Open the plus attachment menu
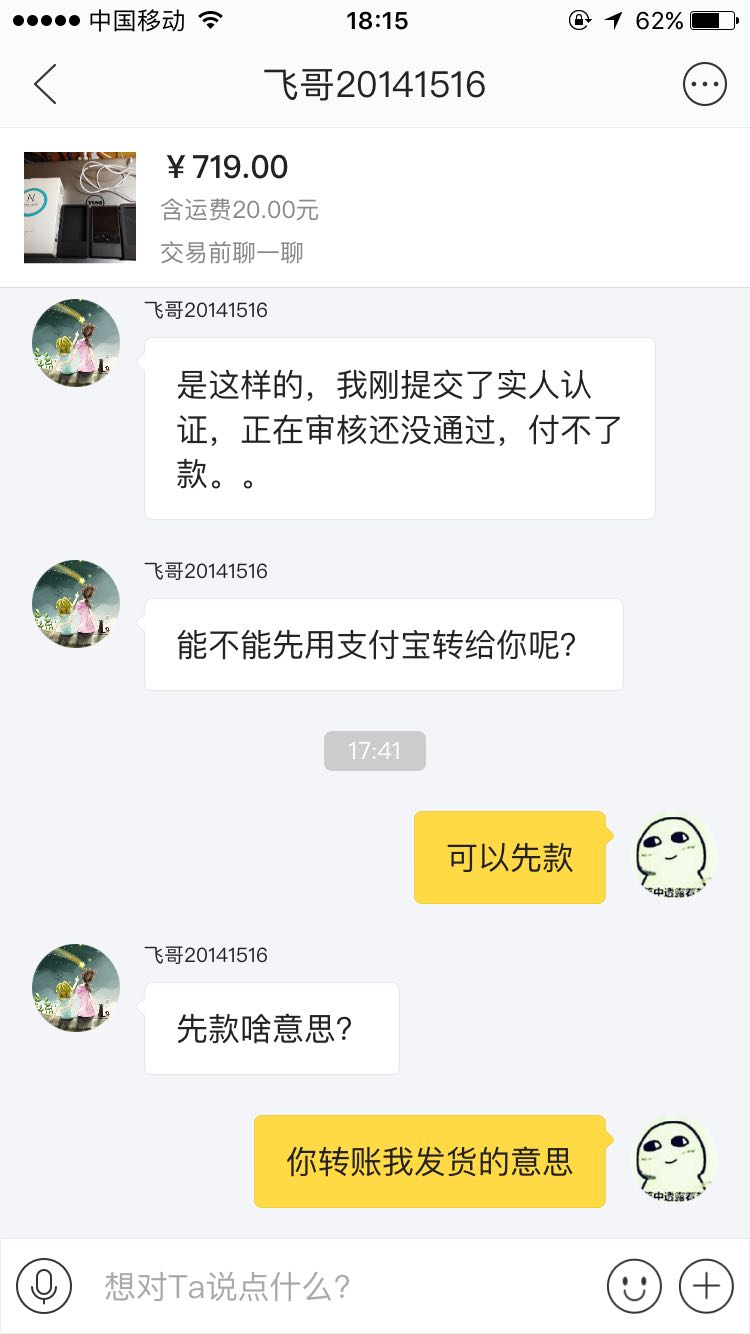Viewport: 750px width, 1334px height. tap(706, 1285)
